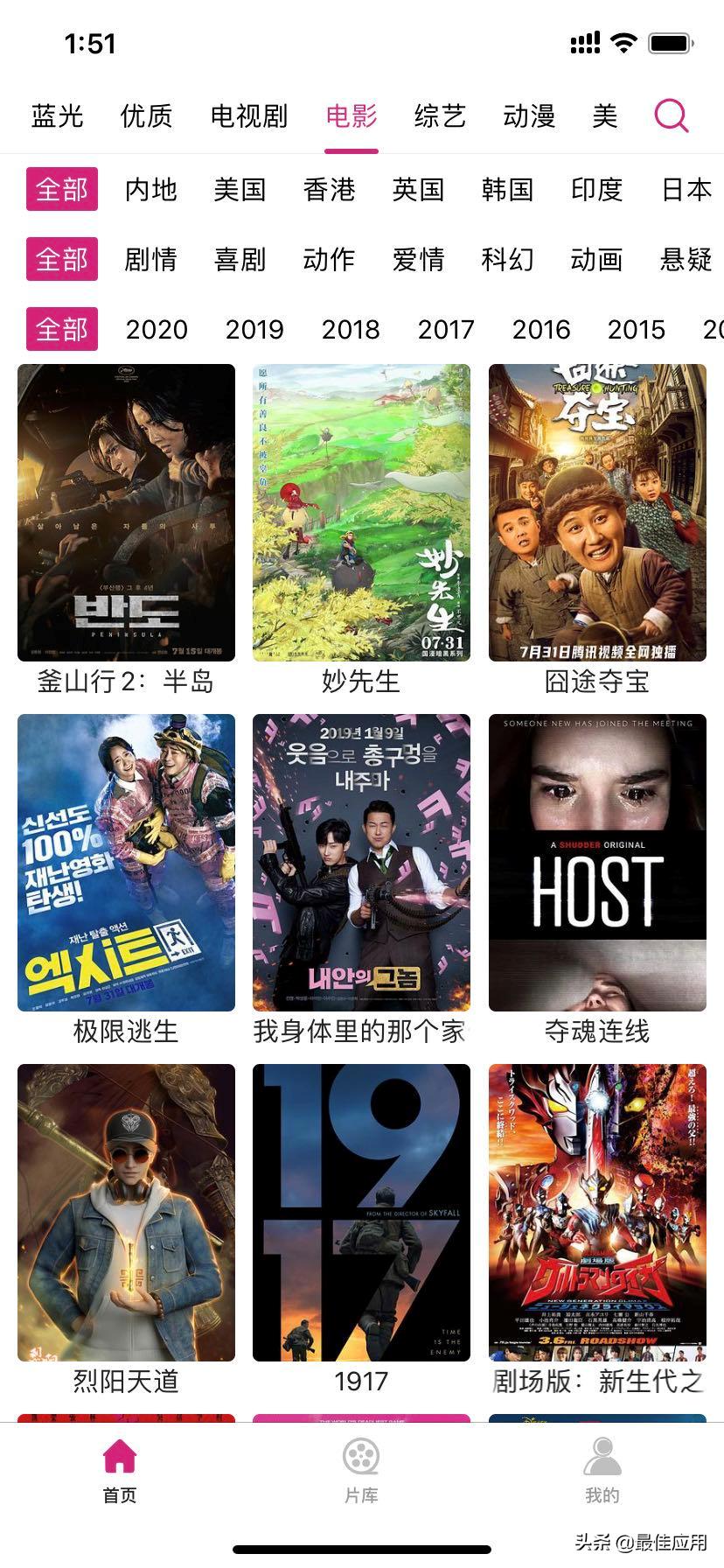Switch to the 电视剧 tab
This screenshot has width=724, height=1568.
click(x=249, y=115)
